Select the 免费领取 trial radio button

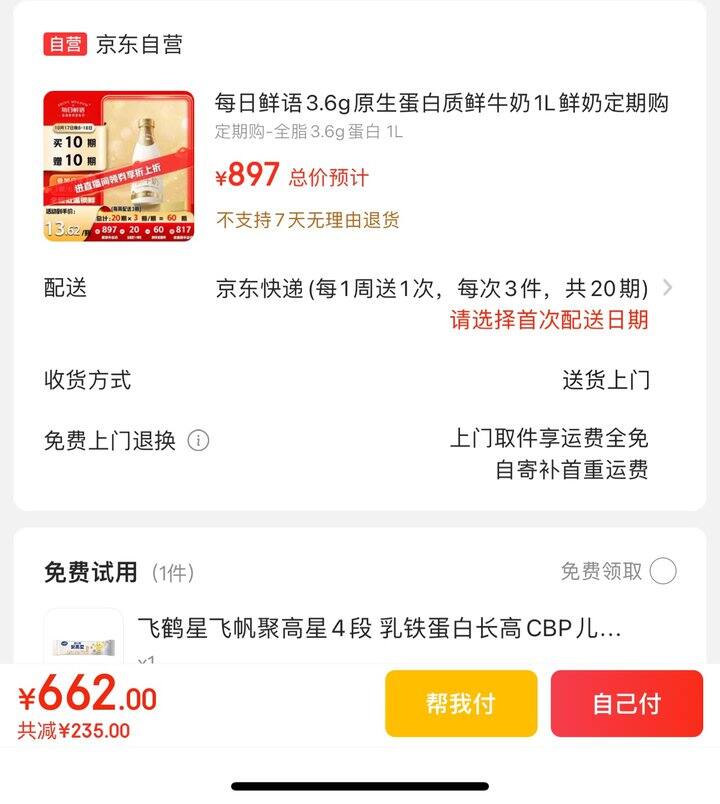click(662, 571)
